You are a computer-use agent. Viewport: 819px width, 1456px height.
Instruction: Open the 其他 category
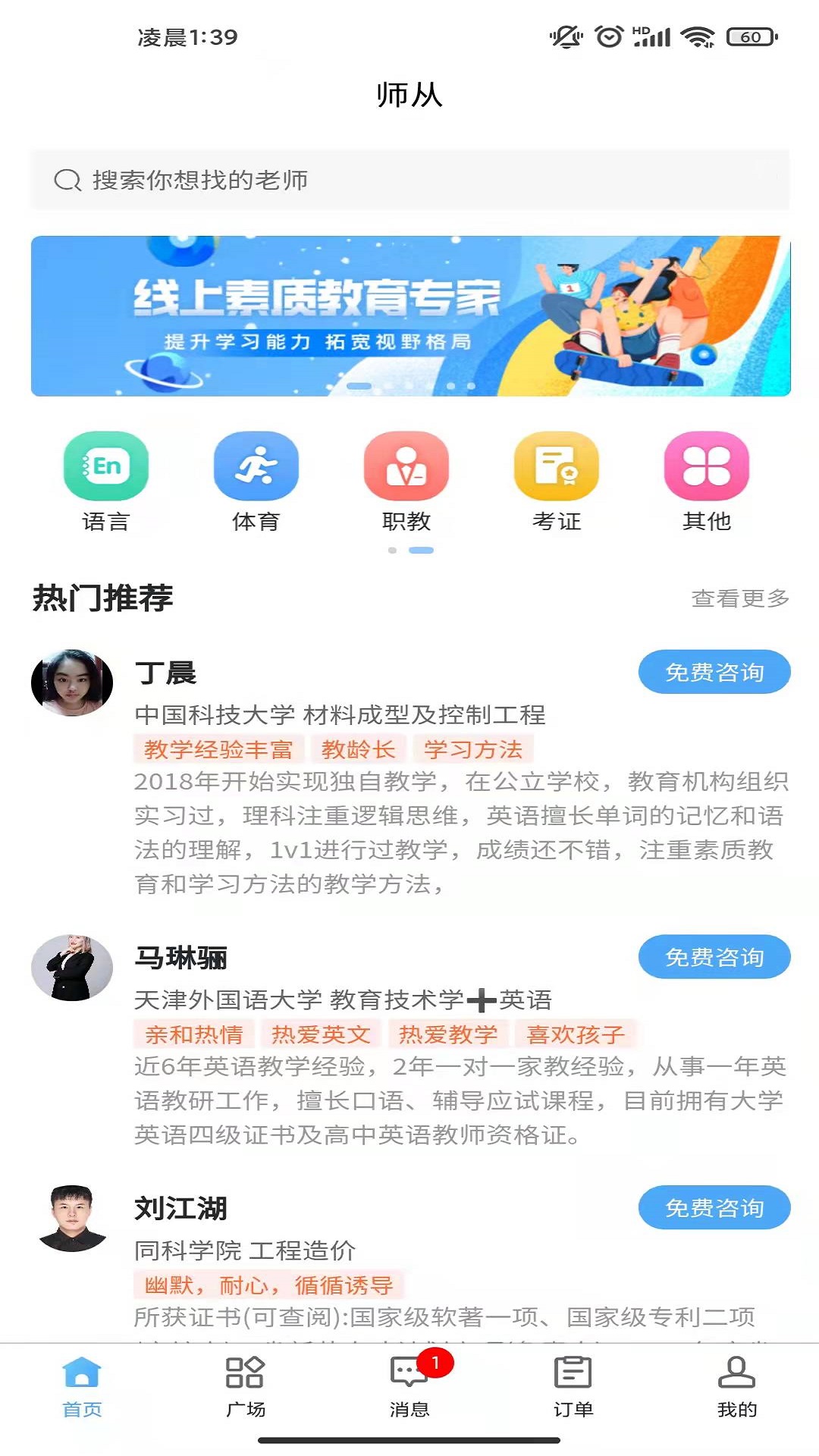click(x=706, y=481)
